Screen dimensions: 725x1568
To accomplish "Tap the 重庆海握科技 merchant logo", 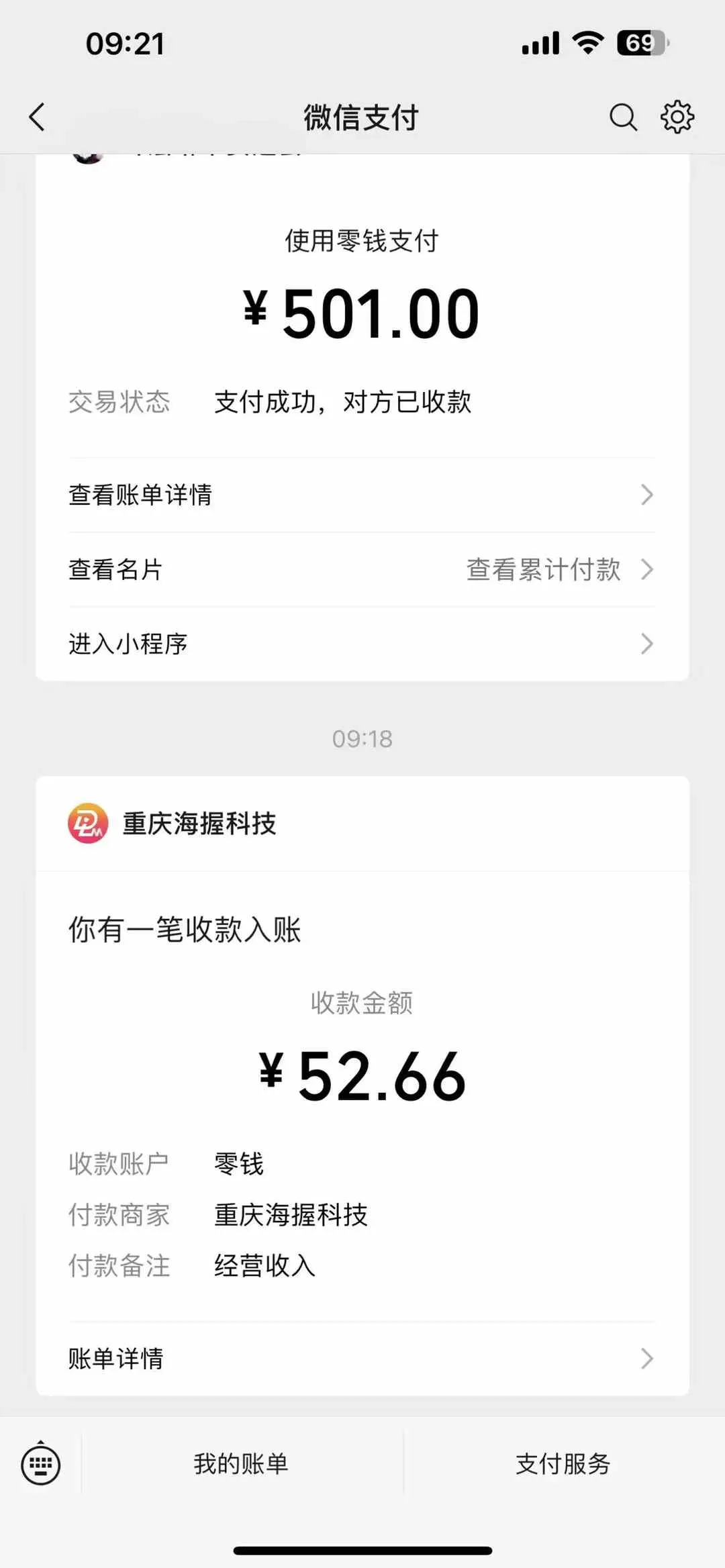I will coord(88,824).
